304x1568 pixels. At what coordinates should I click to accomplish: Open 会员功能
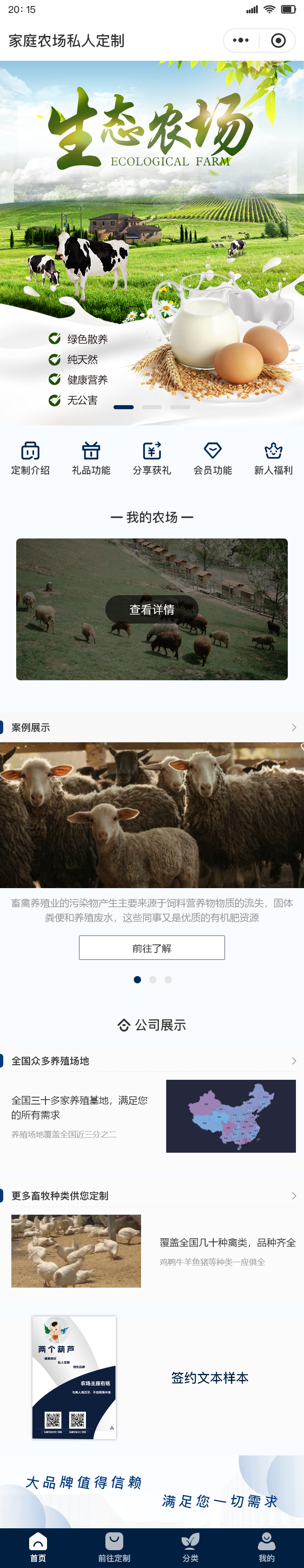click(x=213, y=458)
